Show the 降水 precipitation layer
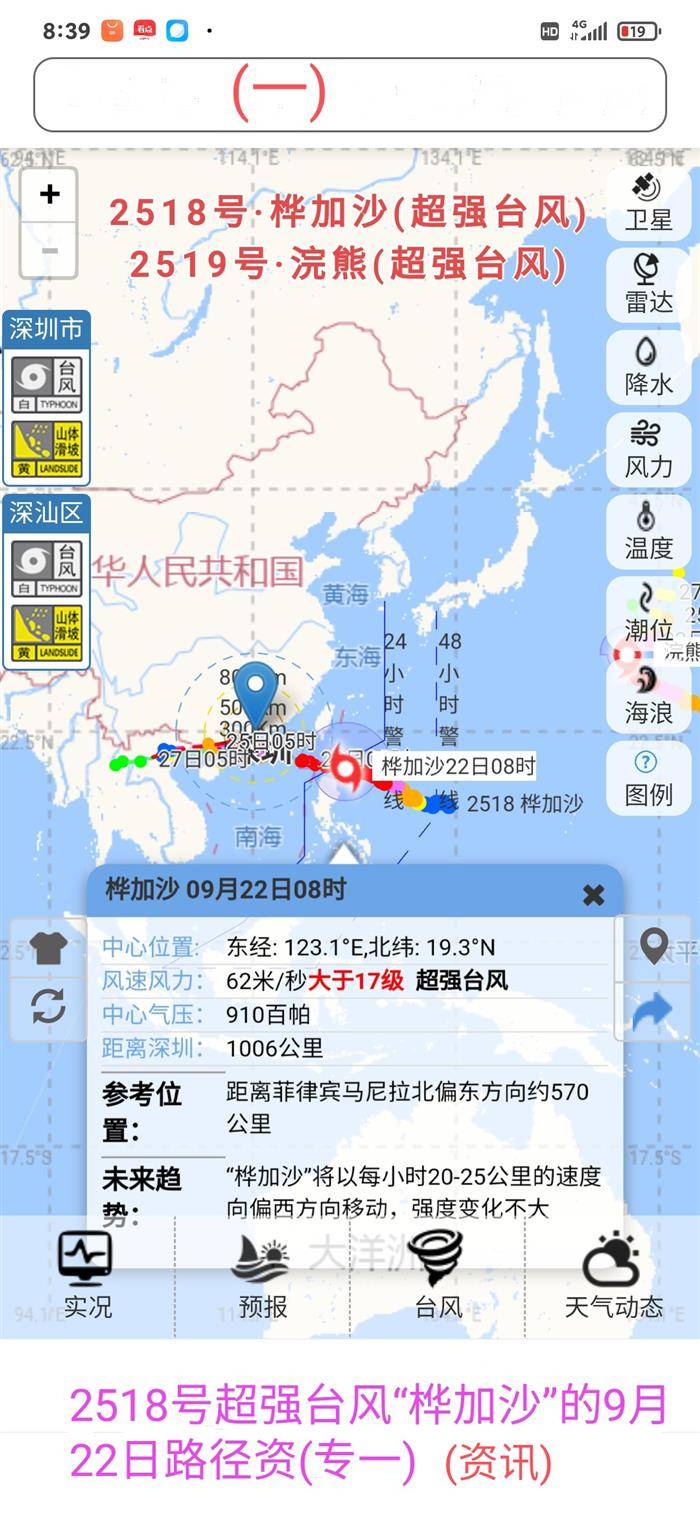 648,367
